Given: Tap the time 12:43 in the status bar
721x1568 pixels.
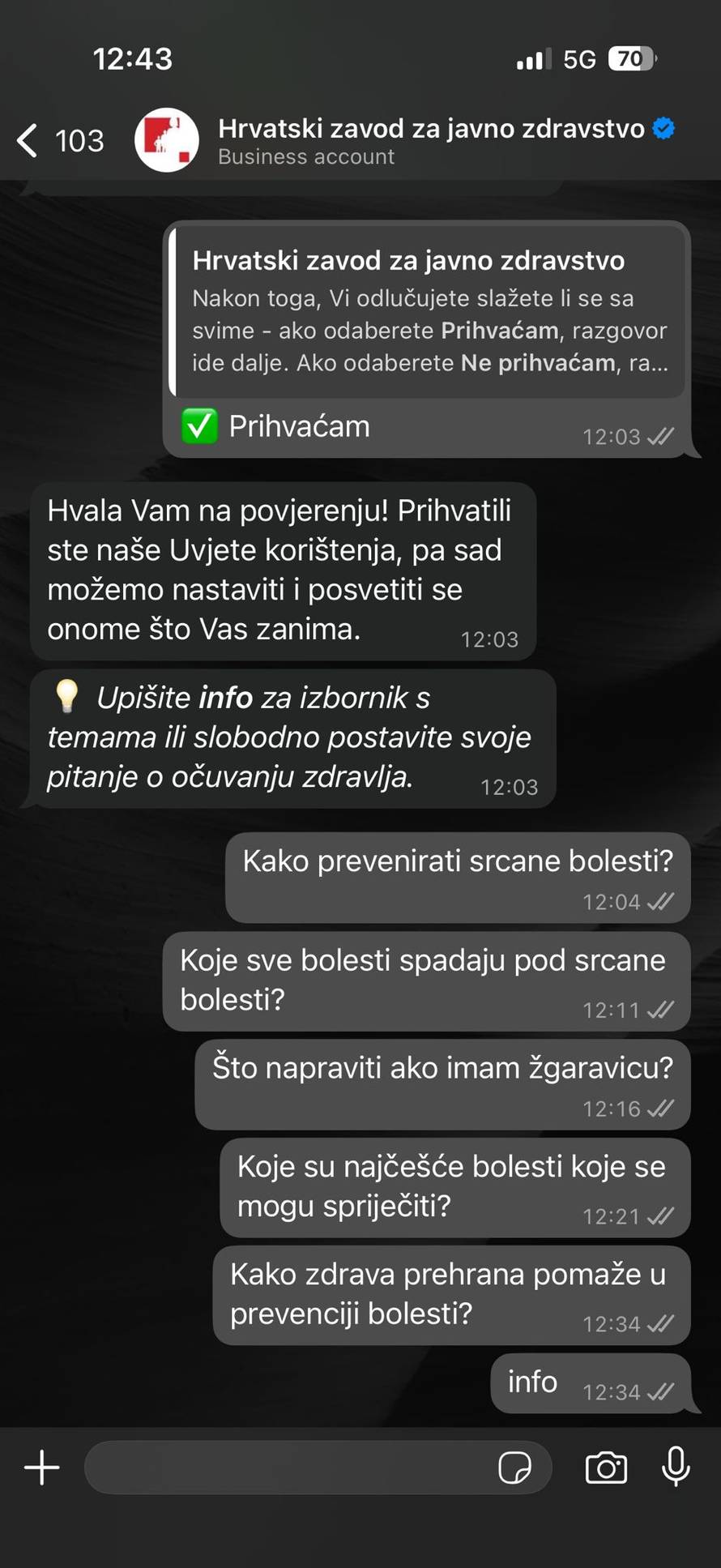Looking at the screenshot, I should point(133,58).
